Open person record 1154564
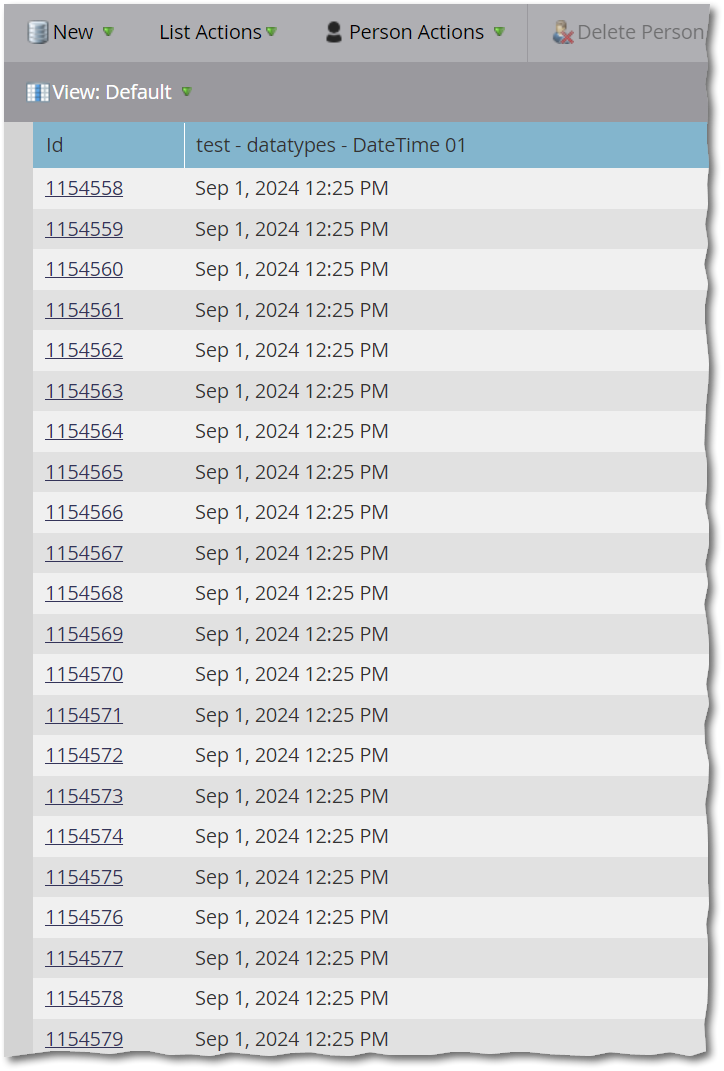This screenshot has height=1071, width=724. tap(84, 431)
